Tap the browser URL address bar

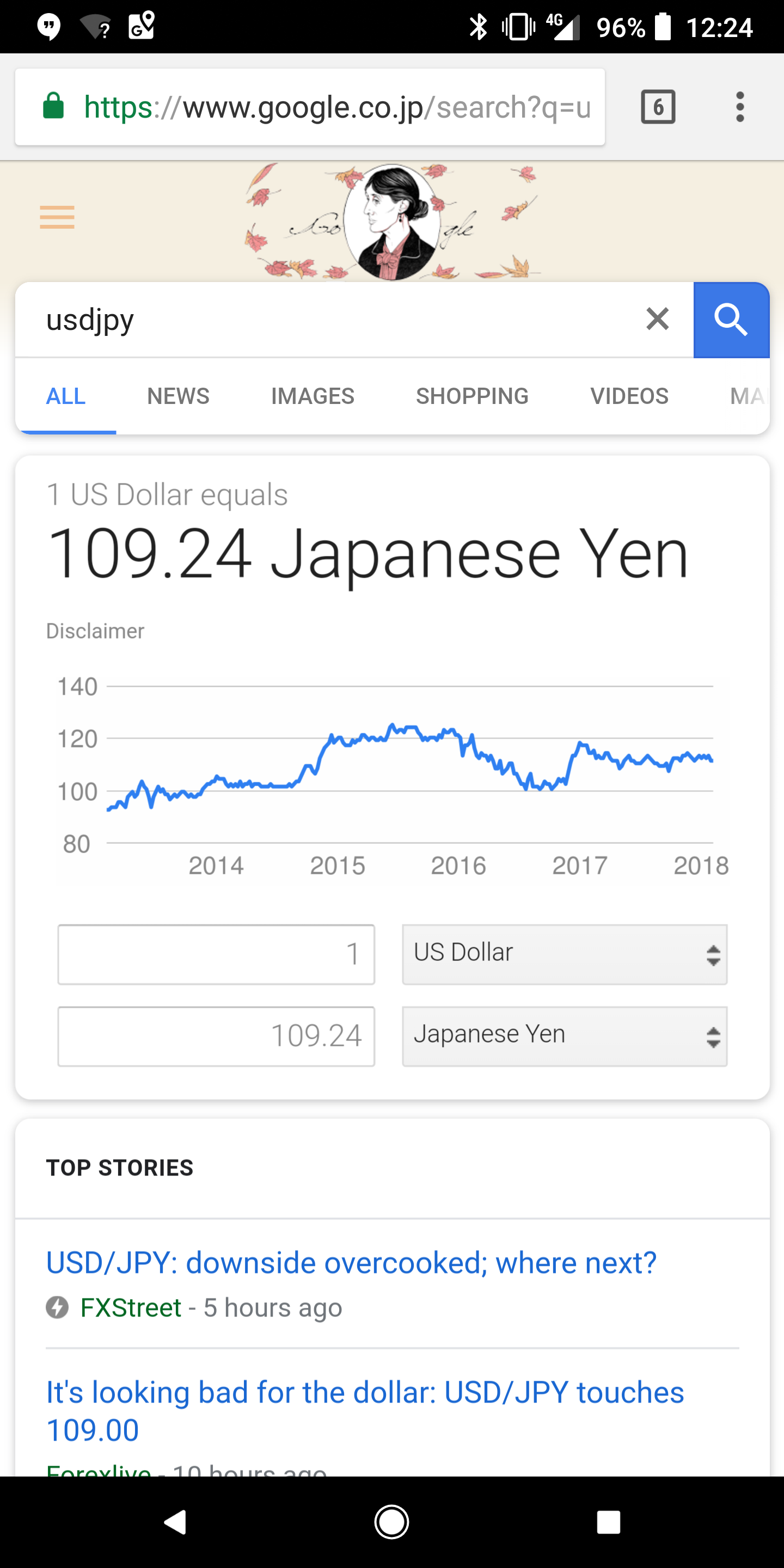coord(310,107)
